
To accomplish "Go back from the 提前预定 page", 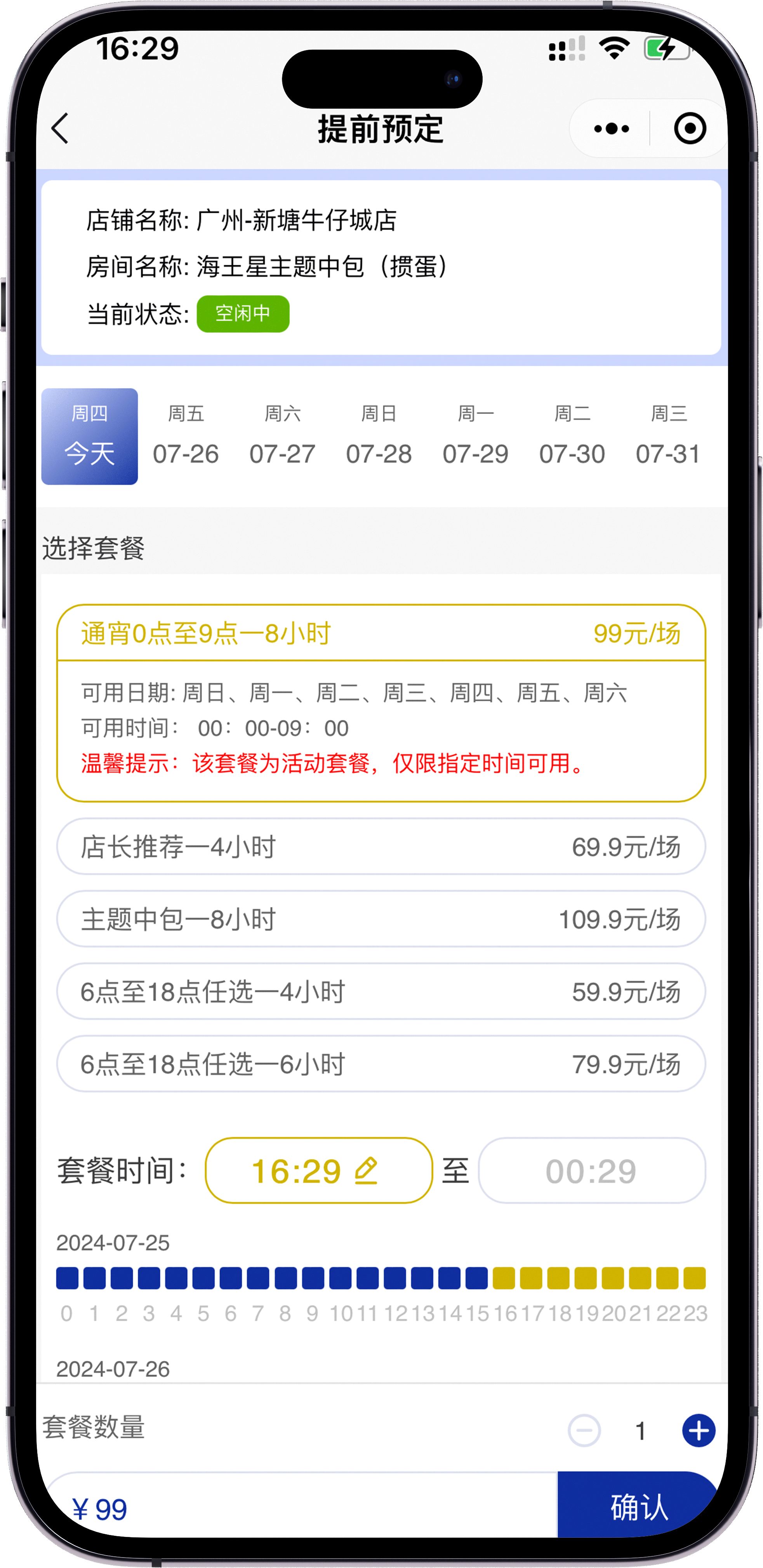I will tap(60, 129).
